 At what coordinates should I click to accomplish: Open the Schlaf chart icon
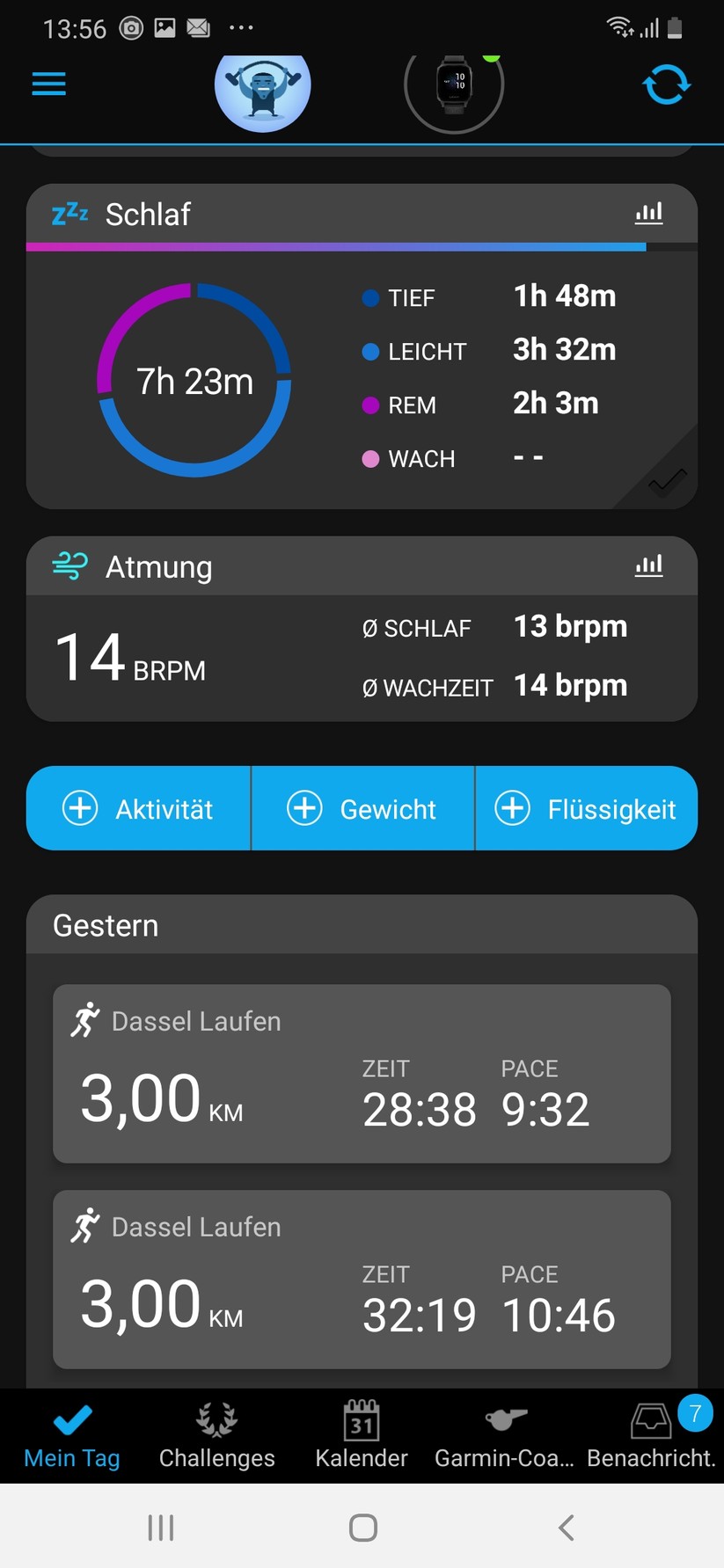(649, 214)
